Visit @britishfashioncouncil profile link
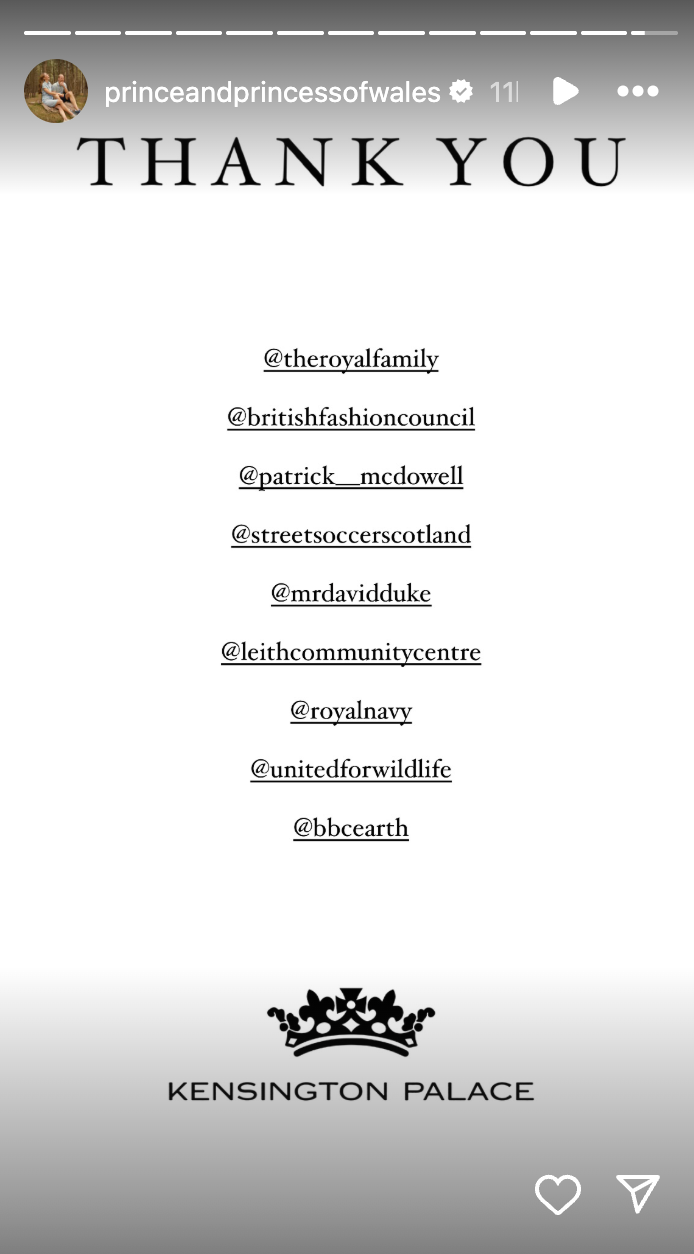 [x=351, y=417]
